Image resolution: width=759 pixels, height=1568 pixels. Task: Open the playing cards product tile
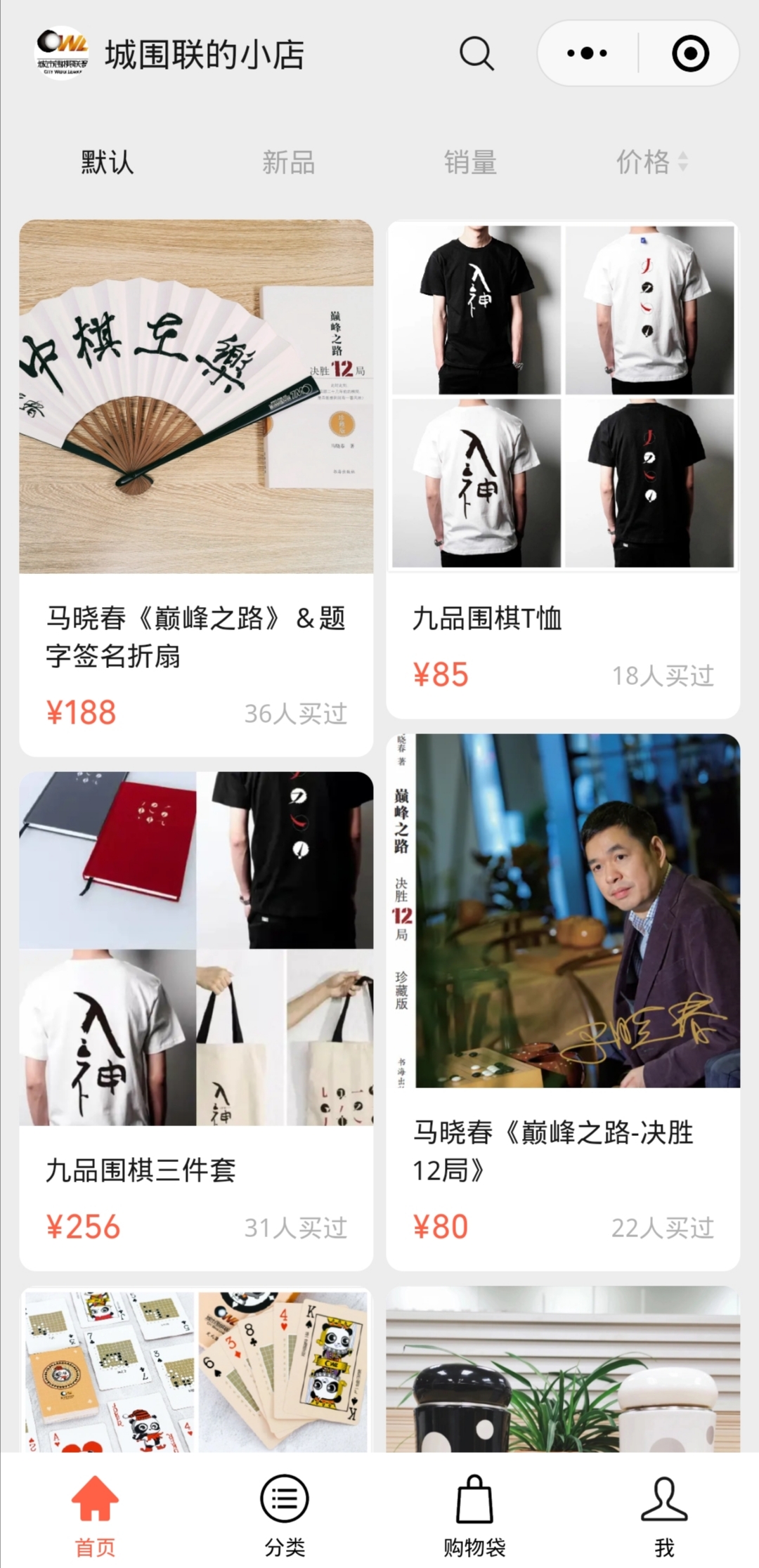(196, 1370)
